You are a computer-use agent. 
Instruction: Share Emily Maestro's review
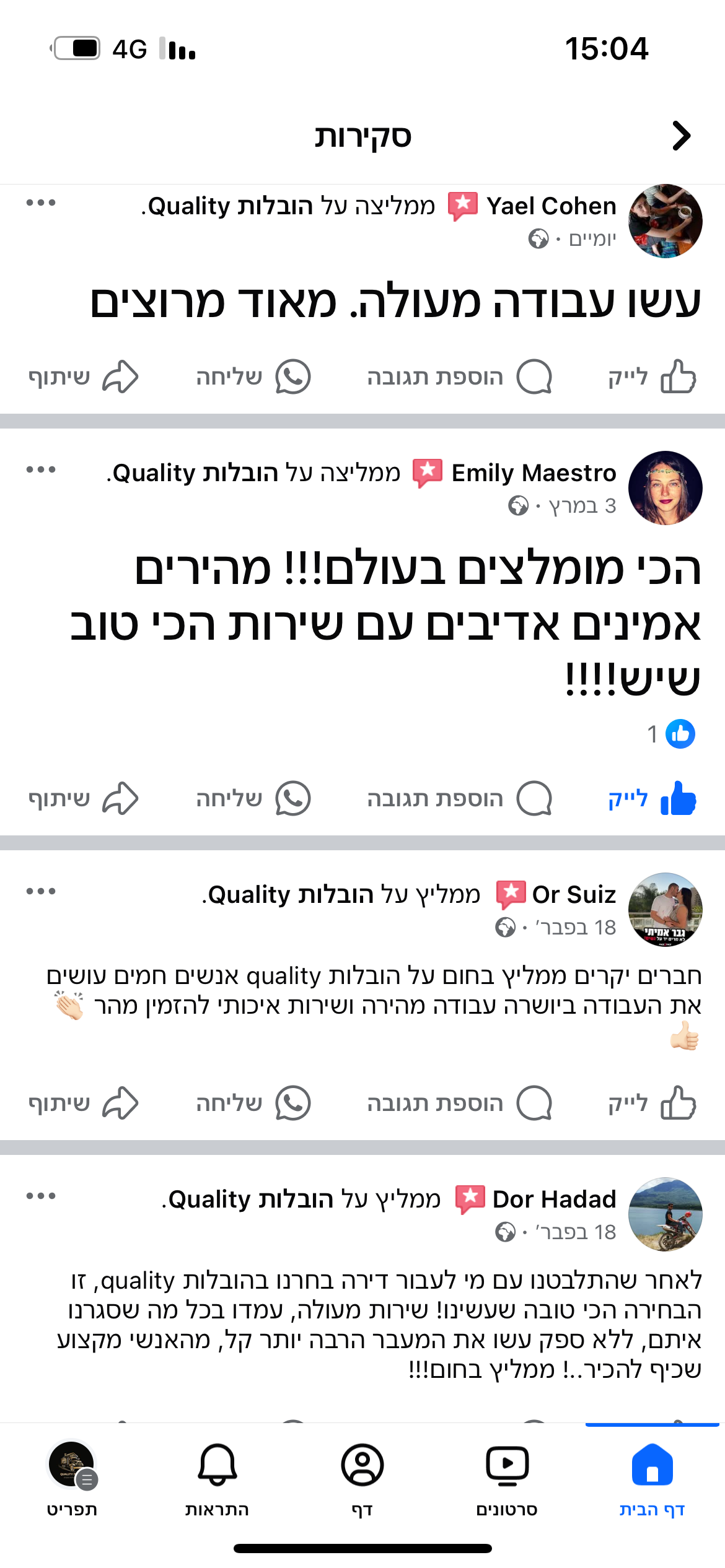(x=83, y=798)
